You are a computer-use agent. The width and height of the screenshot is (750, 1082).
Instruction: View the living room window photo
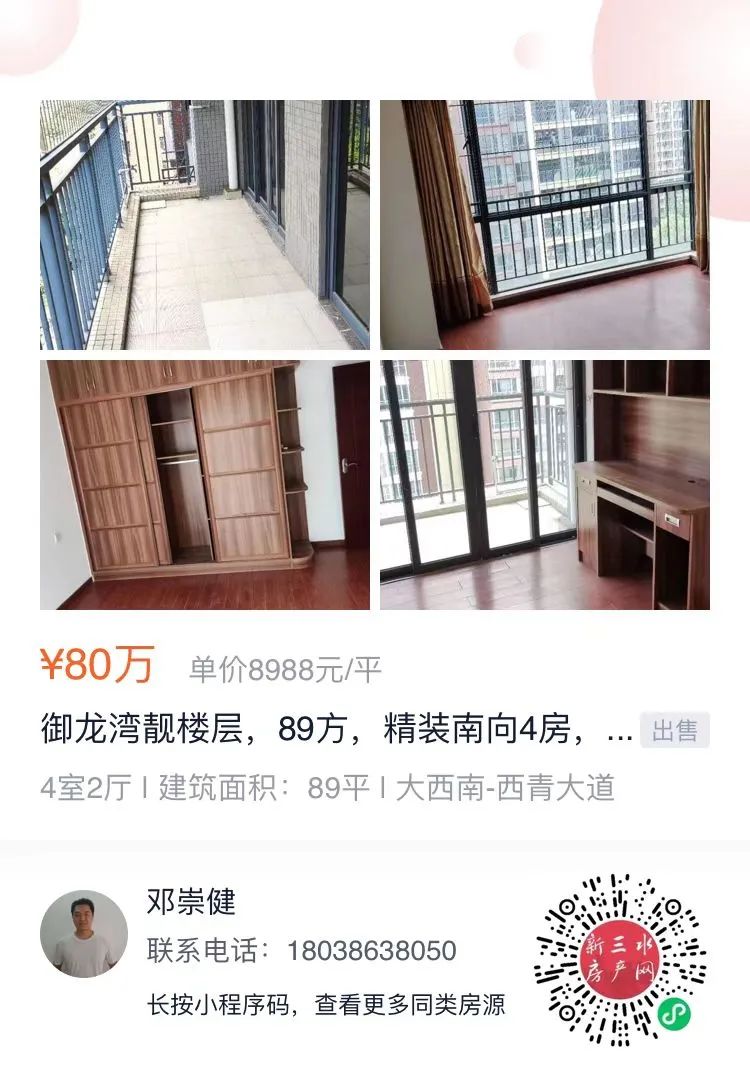pyautogui.click(x=545, y=222)
